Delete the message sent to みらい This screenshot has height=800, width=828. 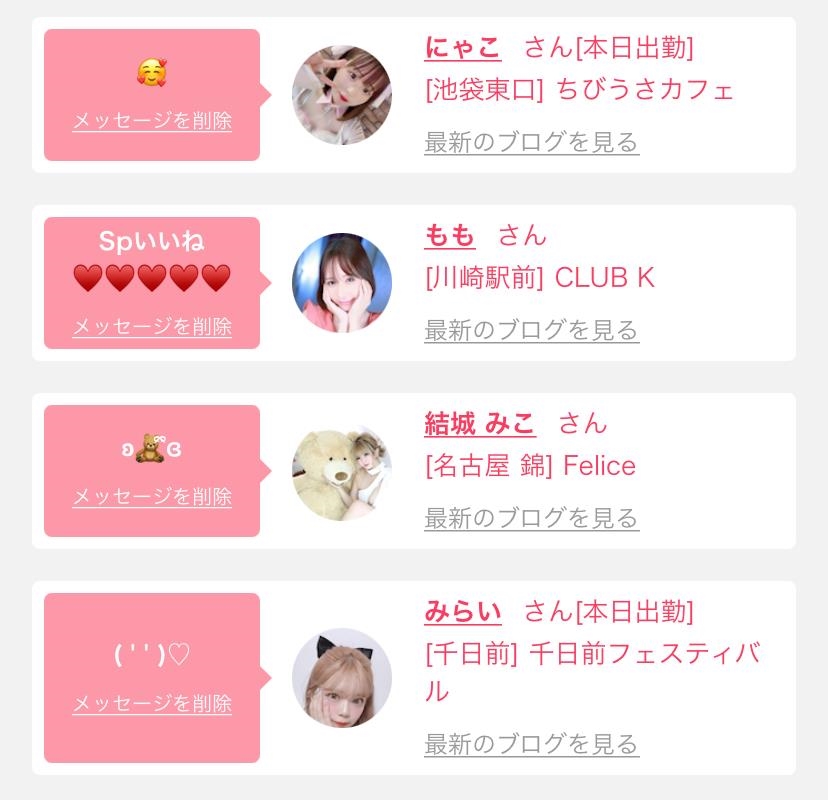[152, 704]
